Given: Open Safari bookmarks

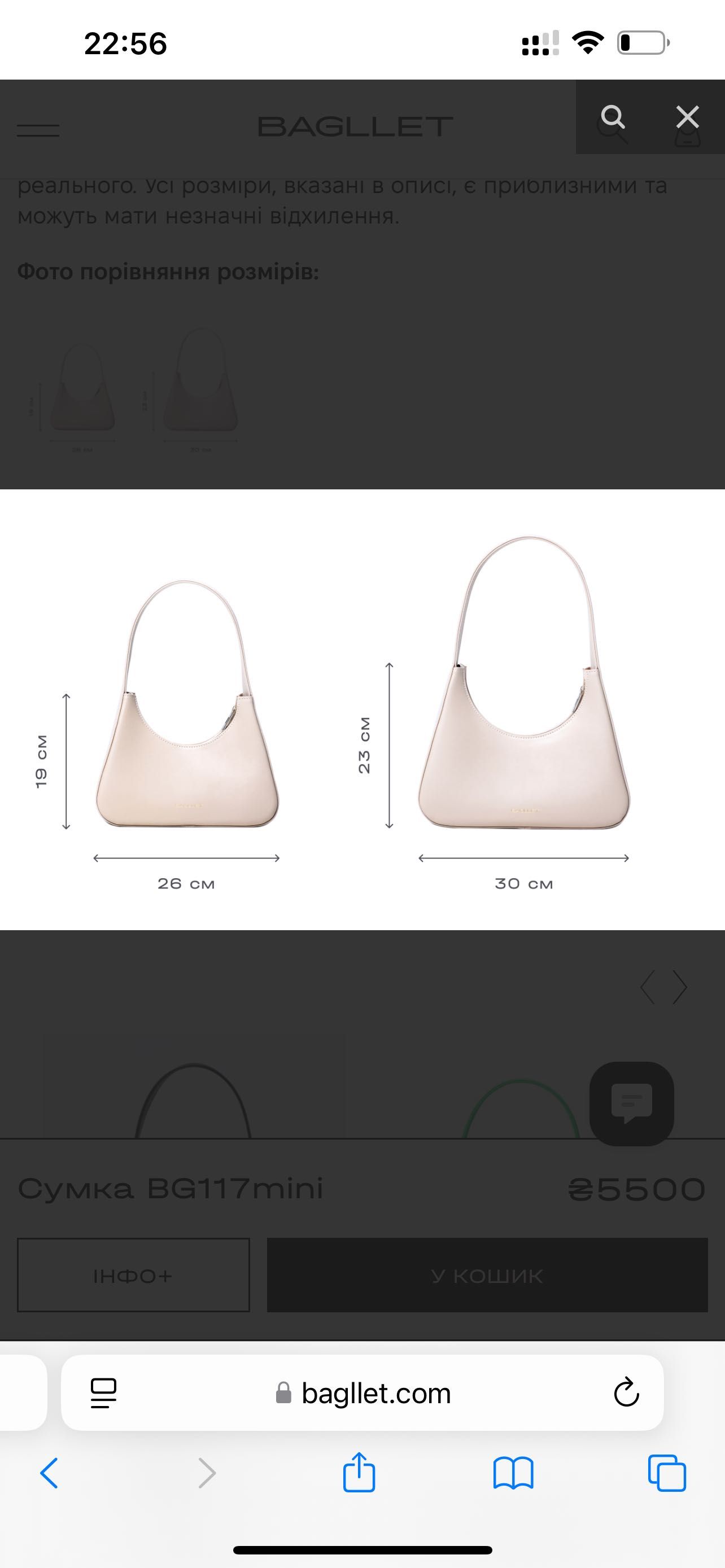Looking at the screenshot, I should click(x=513, y=1473).
